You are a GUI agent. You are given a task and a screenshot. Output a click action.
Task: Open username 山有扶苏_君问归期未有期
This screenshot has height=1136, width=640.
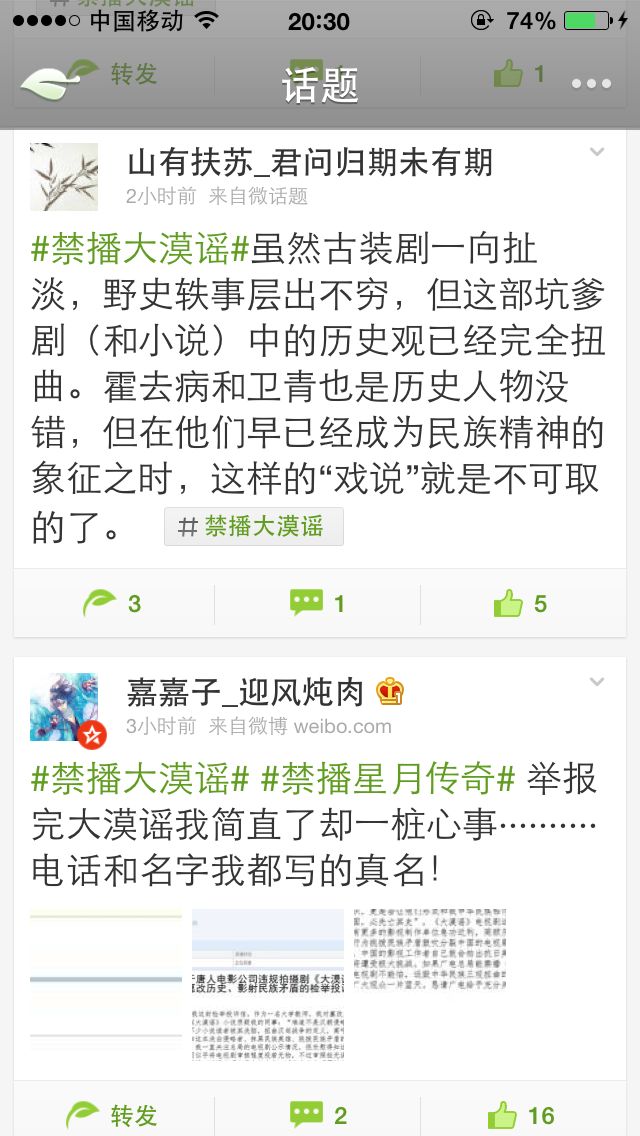[310, 163]
